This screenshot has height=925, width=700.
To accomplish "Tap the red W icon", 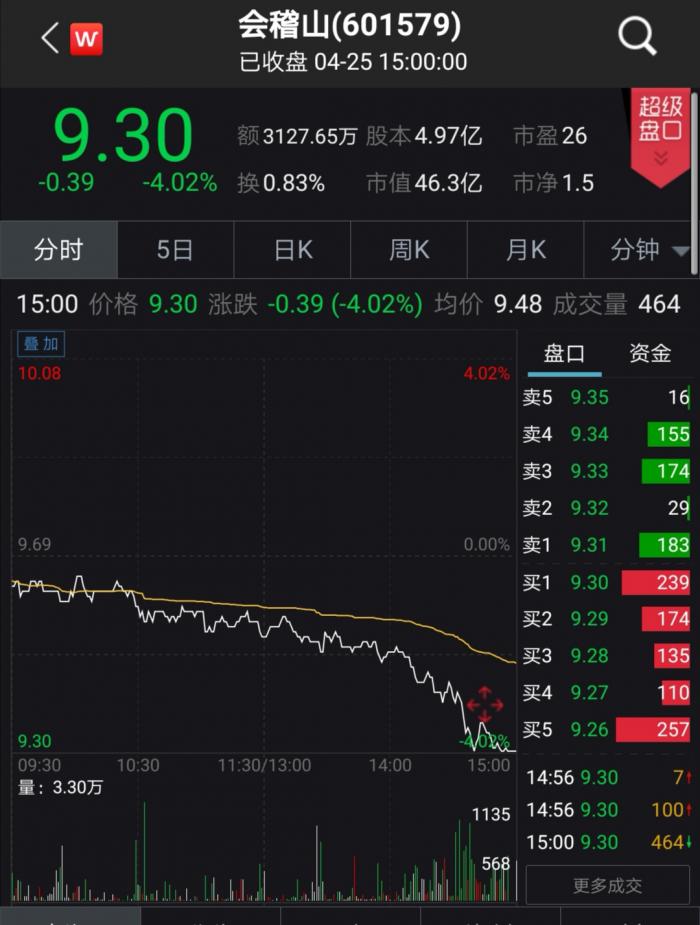I will pyautogui.click(x=86, y=39).
